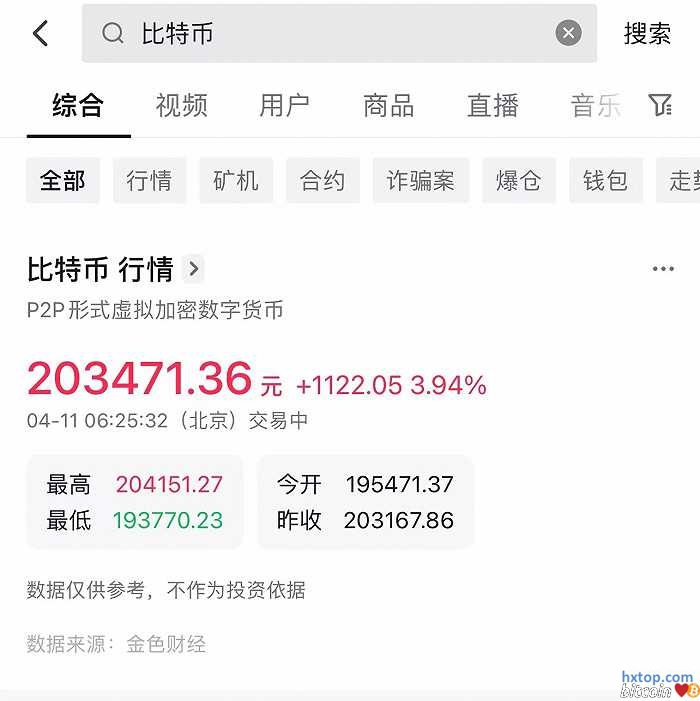Open the 比特币 行情 details
Screen dimensions: 700x701
[115, 269]
